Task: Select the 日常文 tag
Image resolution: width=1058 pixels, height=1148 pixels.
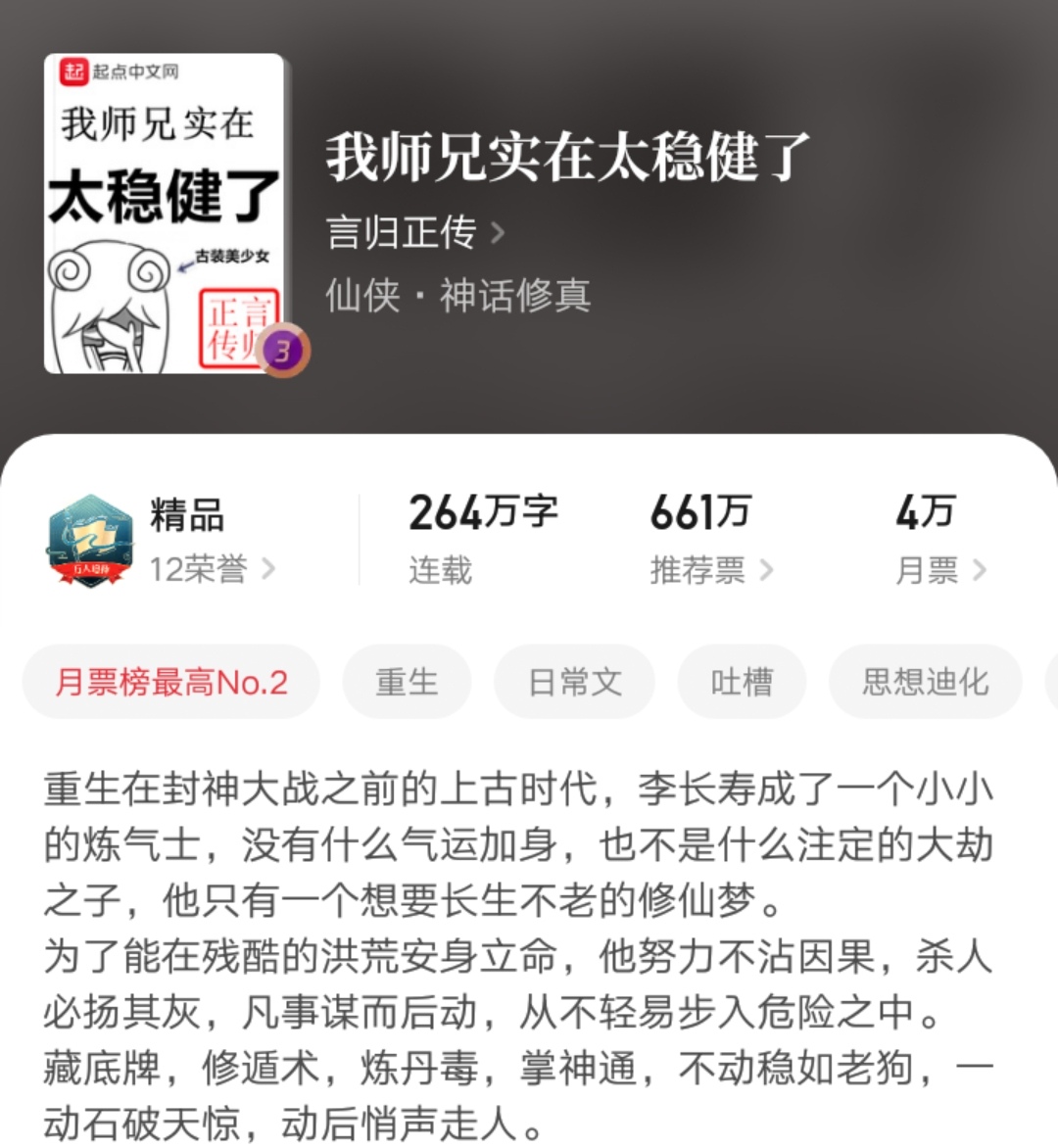Action: [573, 682]
